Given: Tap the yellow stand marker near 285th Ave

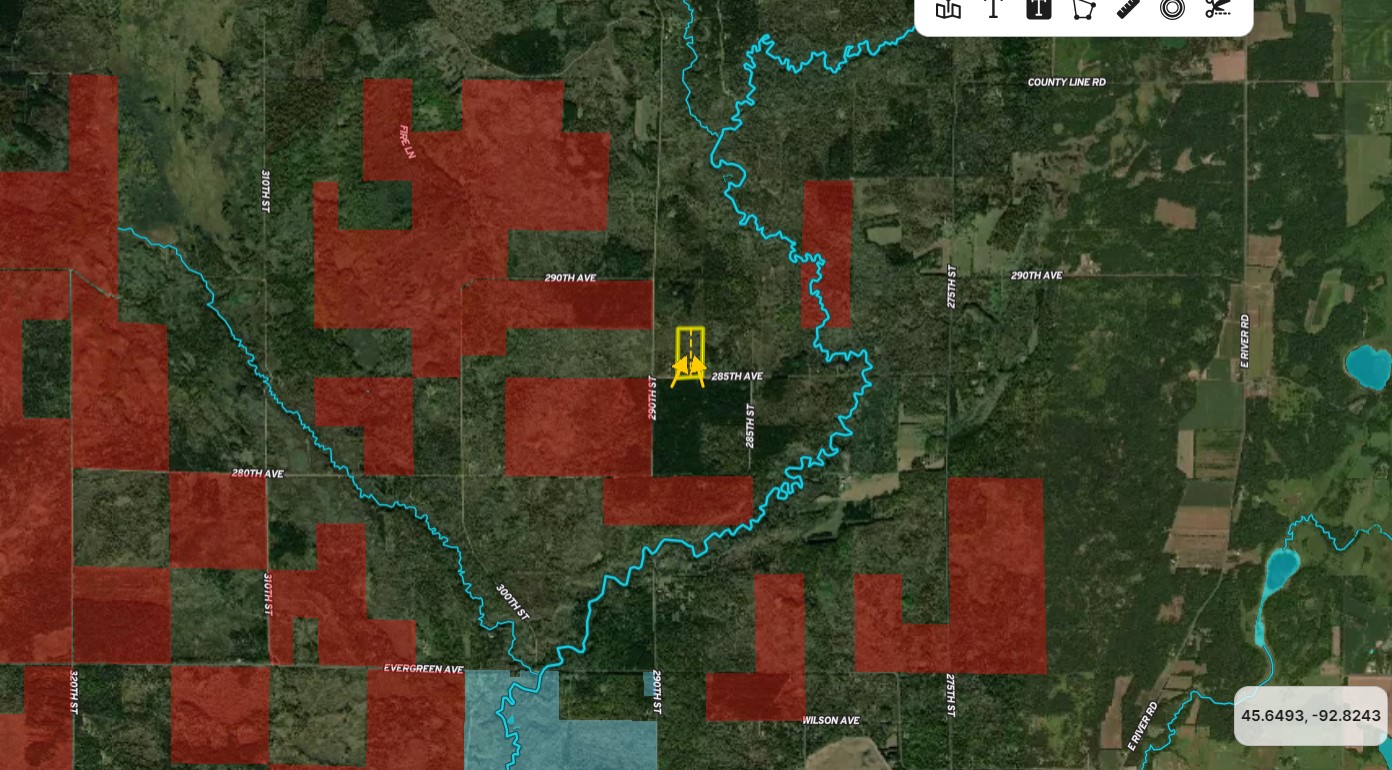Looking at the screenshot, I should coord(689,357).
